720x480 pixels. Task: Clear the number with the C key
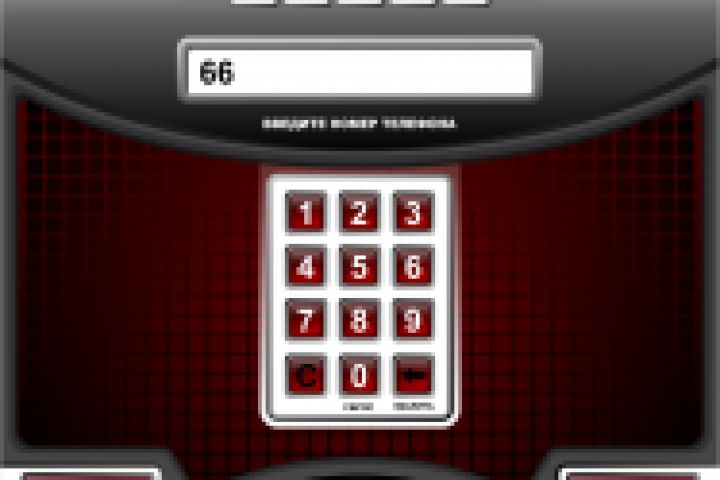[305, 376]
